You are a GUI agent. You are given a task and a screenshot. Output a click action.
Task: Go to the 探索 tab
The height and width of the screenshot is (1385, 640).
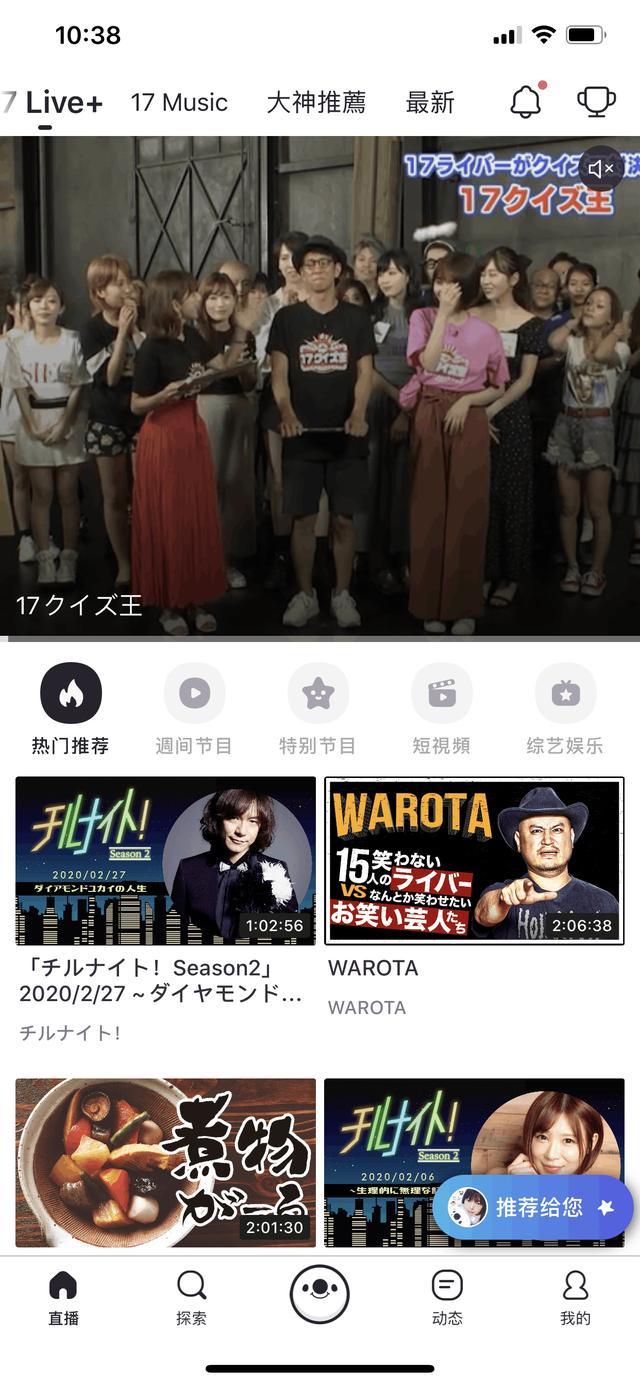click(x=191, y=1297)
